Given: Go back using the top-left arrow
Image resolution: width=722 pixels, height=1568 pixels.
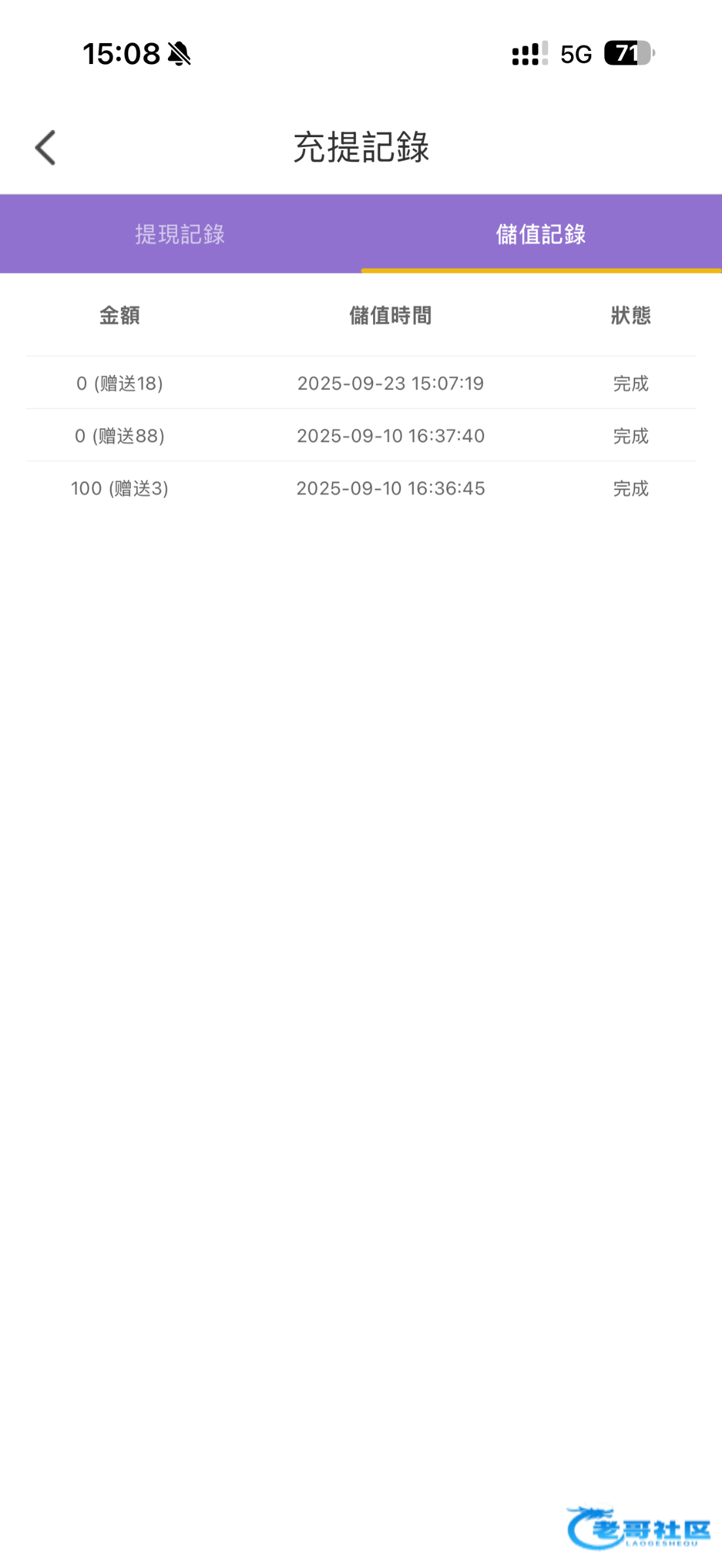Looking at the screenshot, I should (46, 148).
